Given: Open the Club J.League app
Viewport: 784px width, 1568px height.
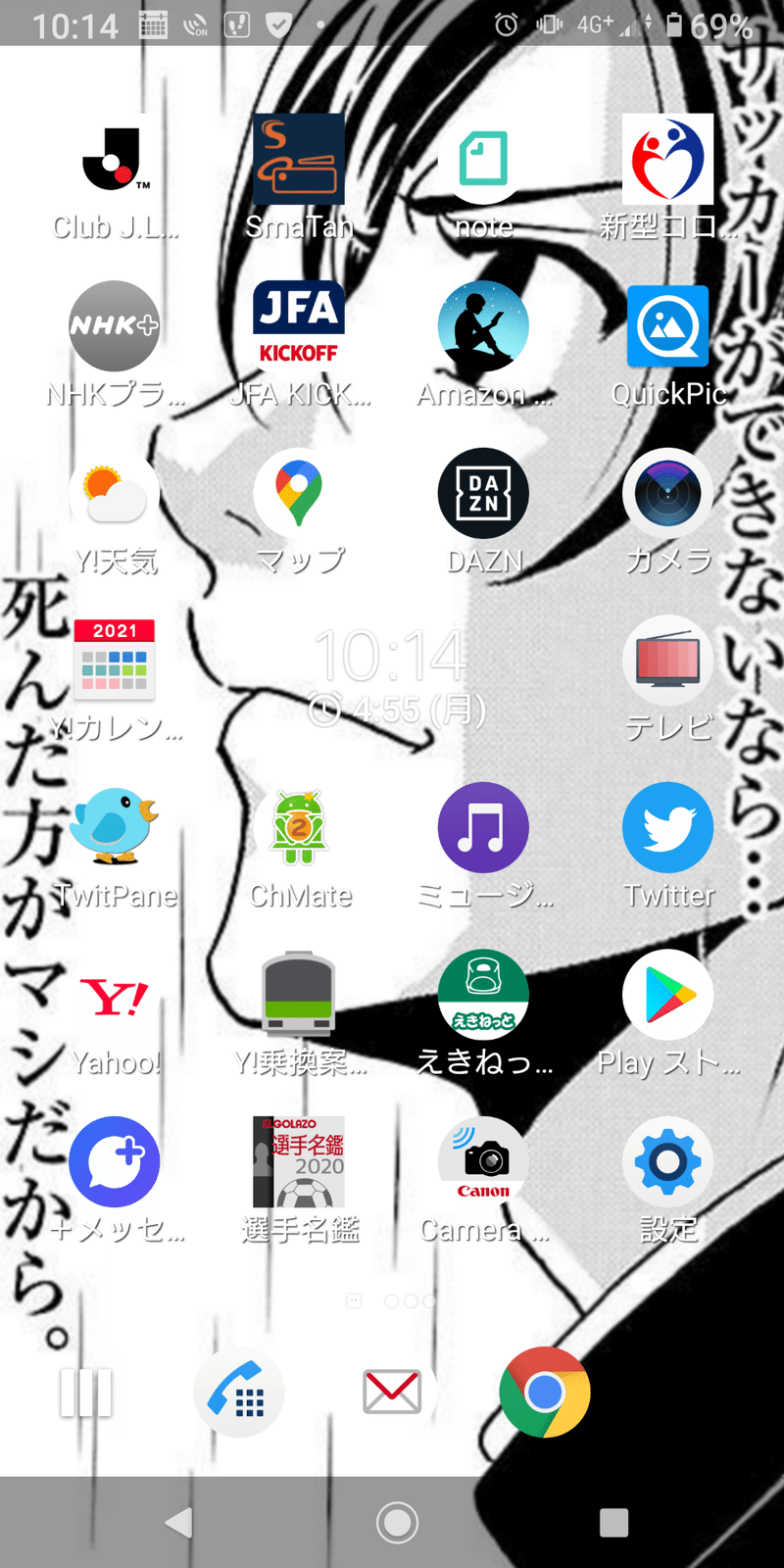Looking at the screenshot, I should (x=115, y=160).
